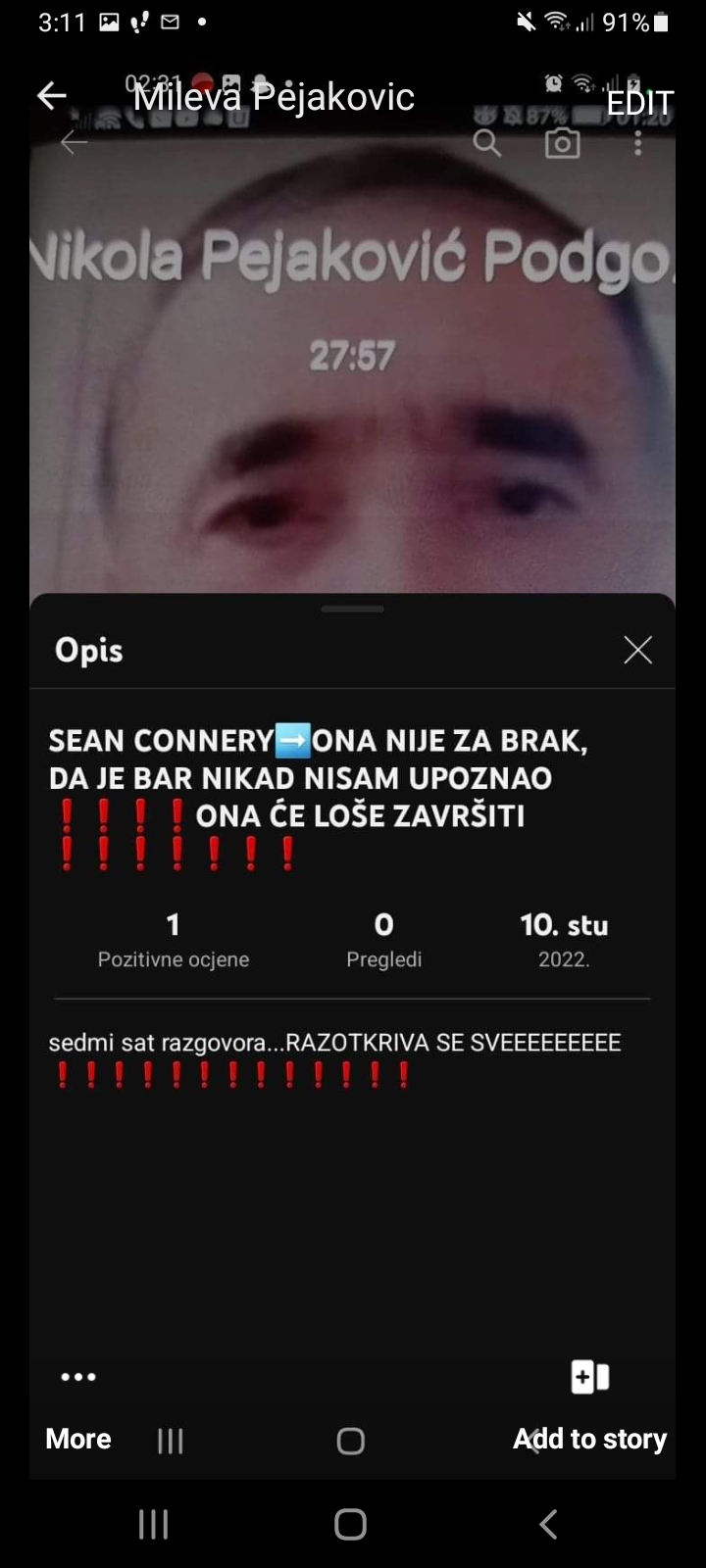The width and height of the screenshot is (706, 1568).
Task: Go to the system home screen
Action: click(351, 1525)
